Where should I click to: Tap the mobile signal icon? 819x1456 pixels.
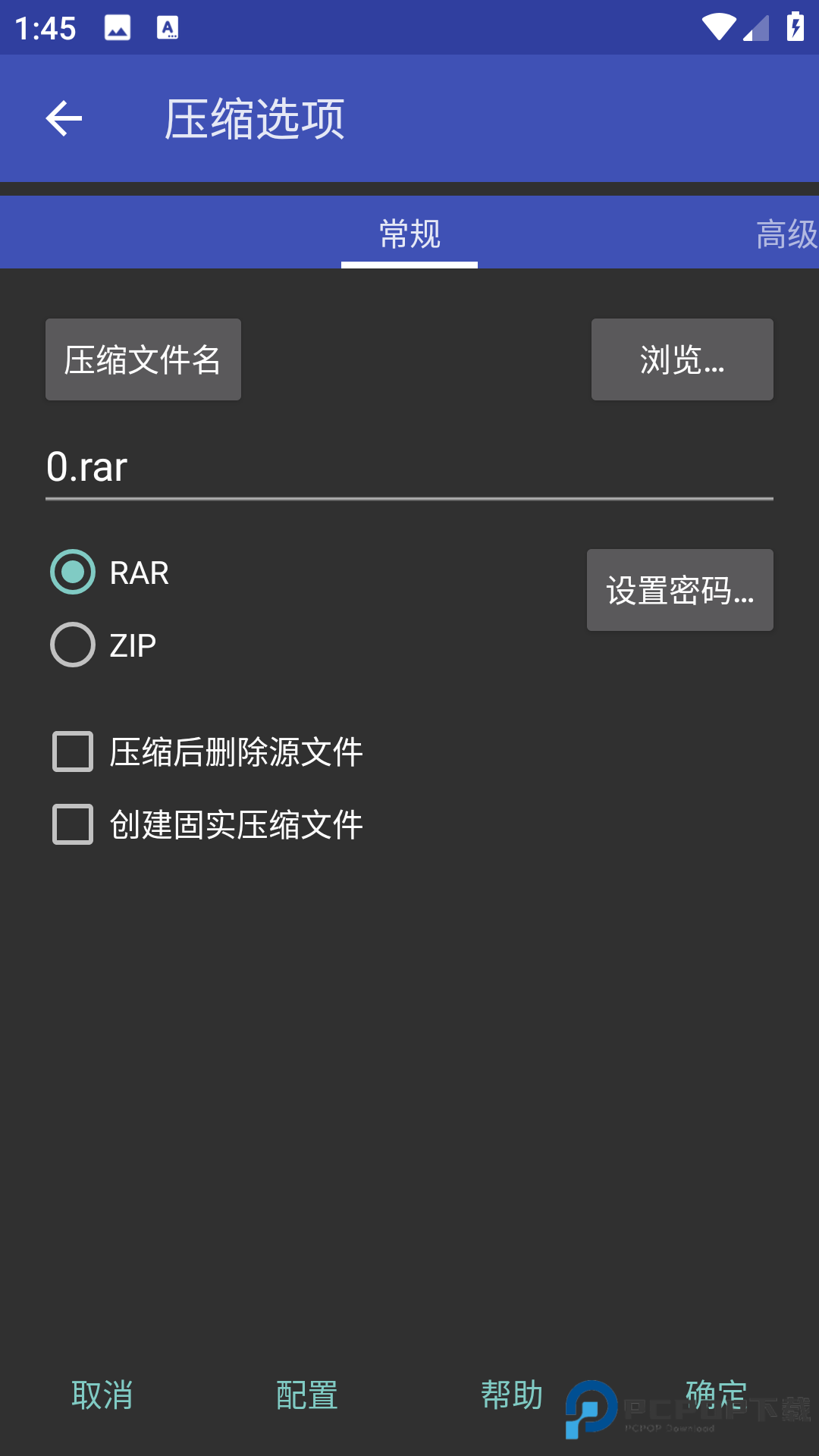coord(756,29)
